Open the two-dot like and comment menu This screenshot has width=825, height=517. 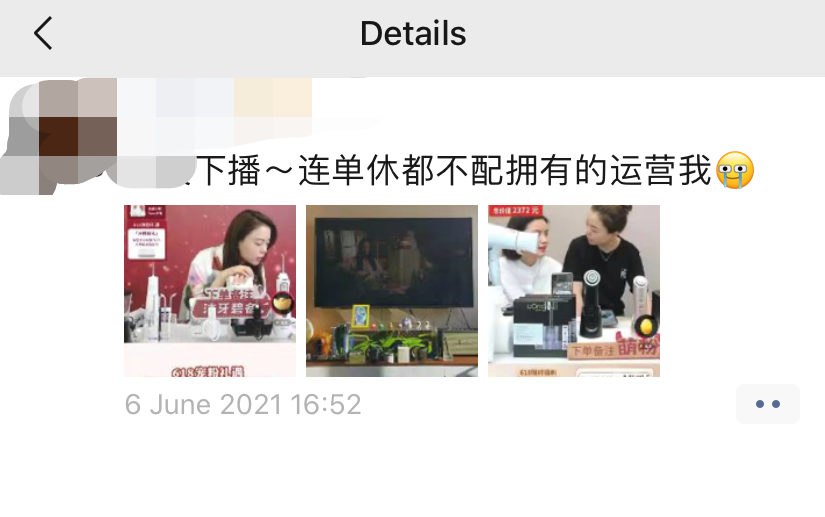coord(767,404)
